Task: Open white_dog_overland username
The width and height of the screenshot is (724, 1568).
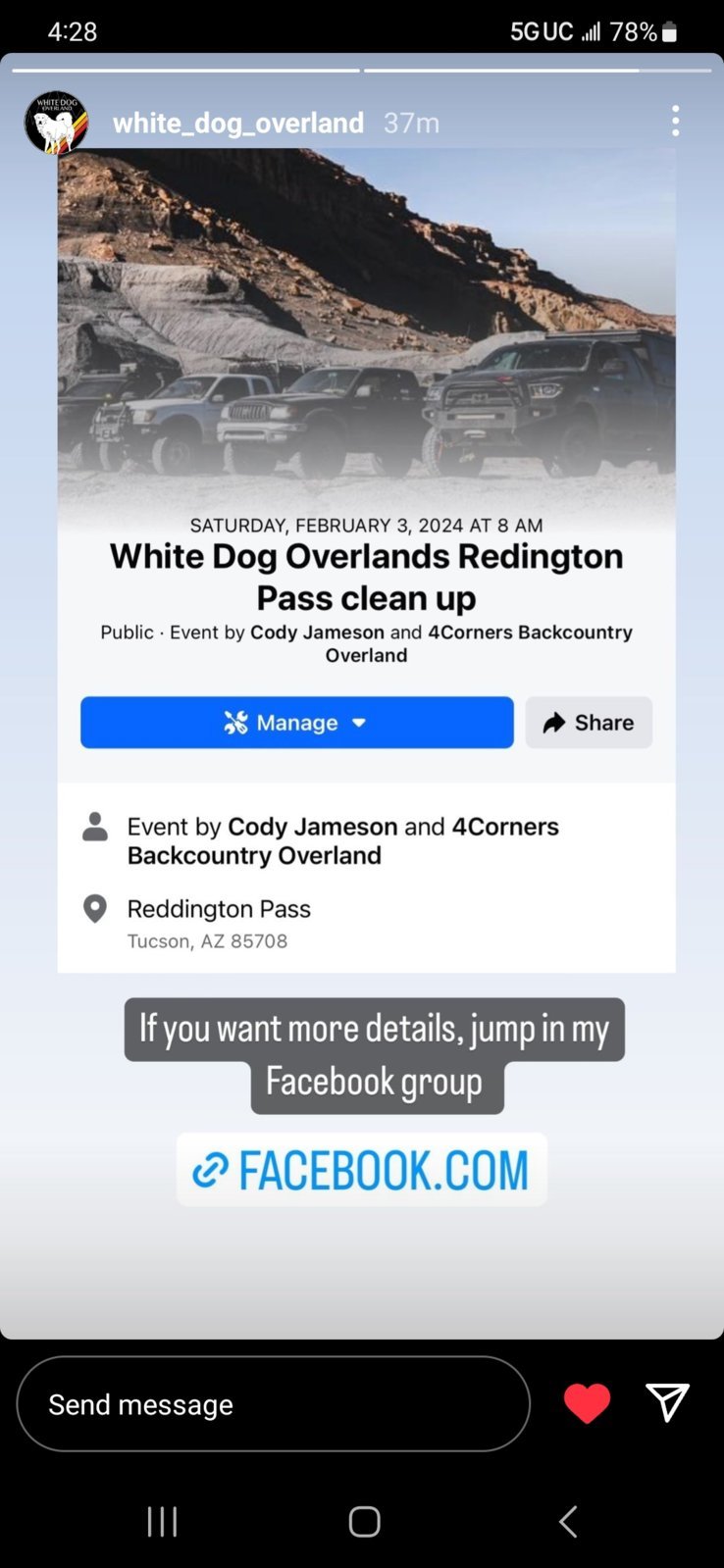Action: (x=237, y=123)
